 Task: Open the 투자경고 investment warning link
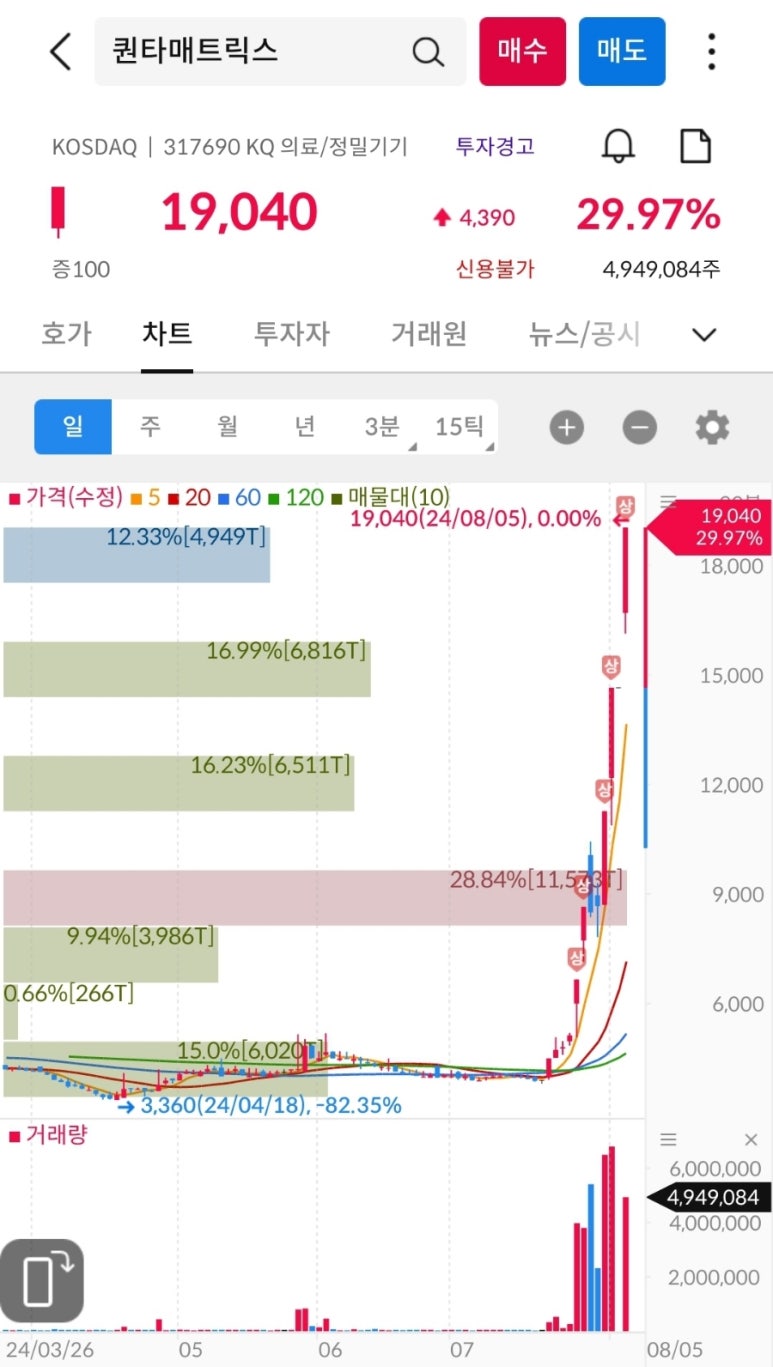click(495, 145)
